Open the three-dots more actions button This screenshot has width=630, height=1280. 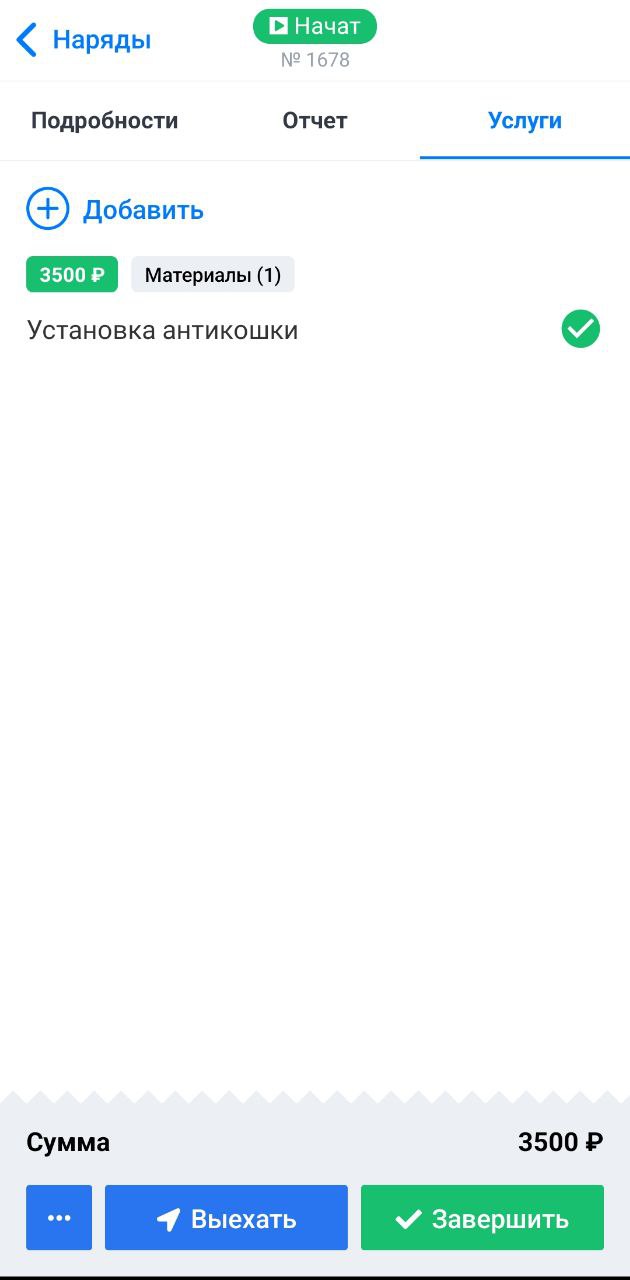pos(59,1217)
